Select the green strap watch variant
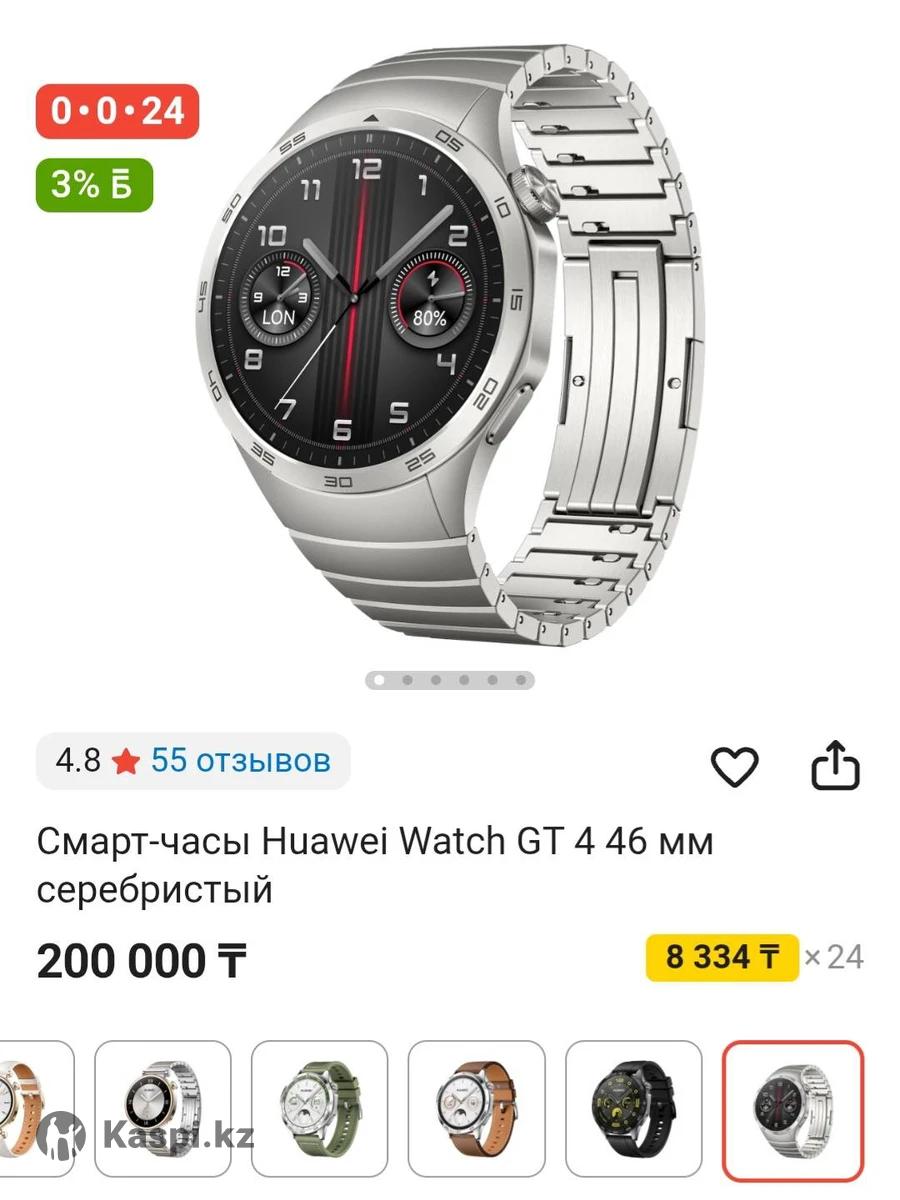The height and width of the screenshot is (1200, 900). coord(319,1108)
